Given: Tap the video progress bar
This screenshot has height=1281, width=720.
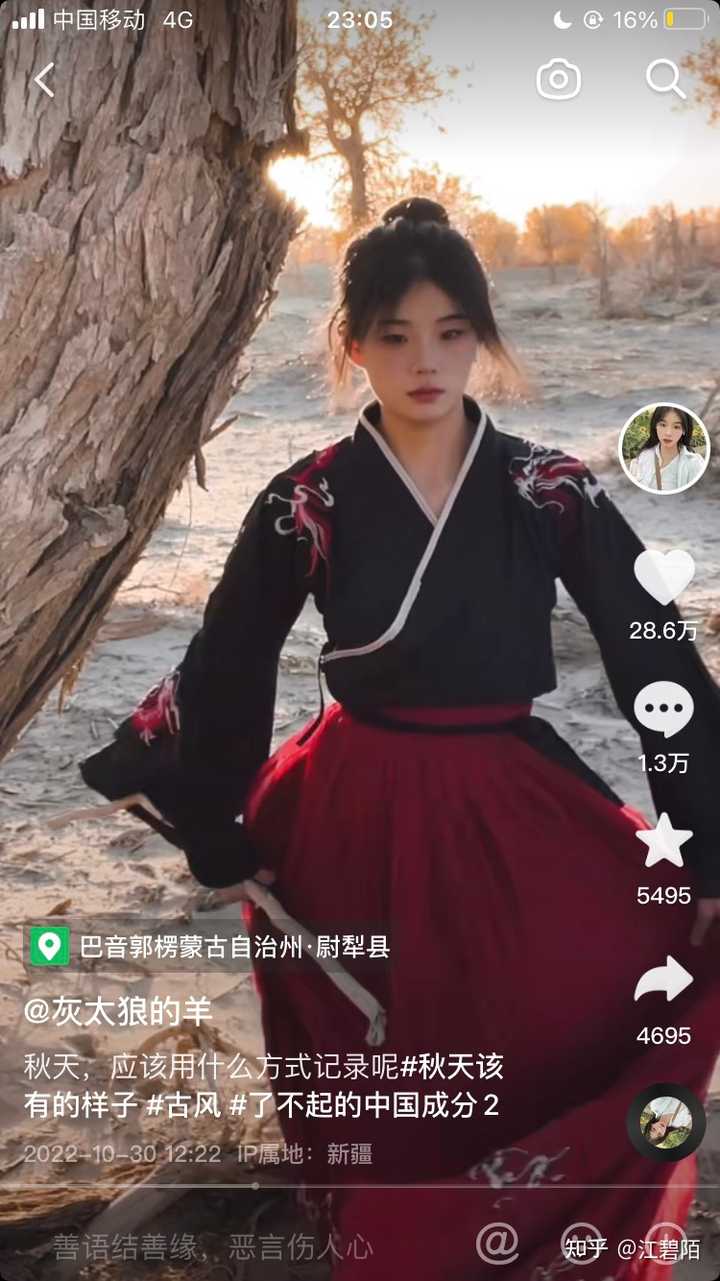Looking at the screenshot, I should click(360, 1185).
